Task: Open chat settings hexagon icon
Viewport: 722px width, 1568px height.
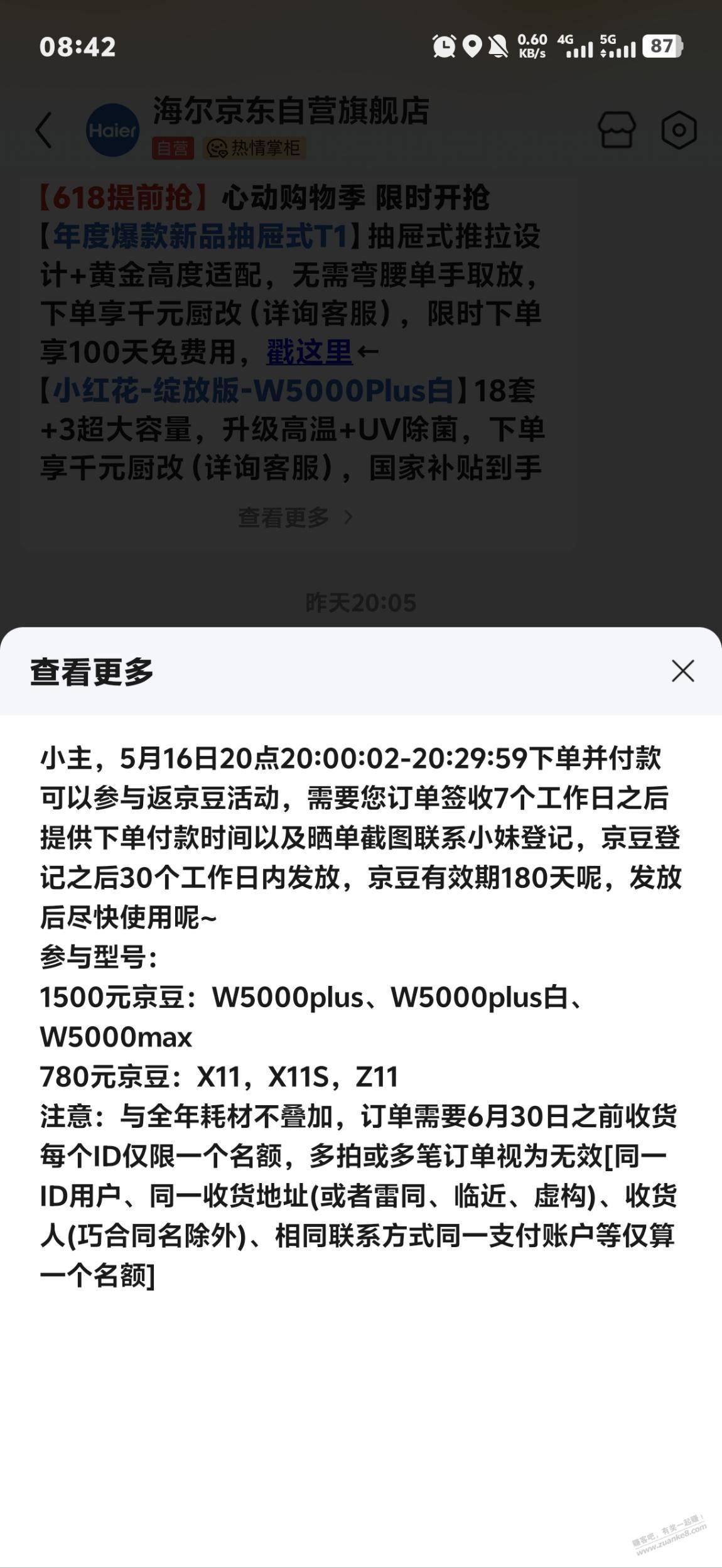Action: click(679, 130)
